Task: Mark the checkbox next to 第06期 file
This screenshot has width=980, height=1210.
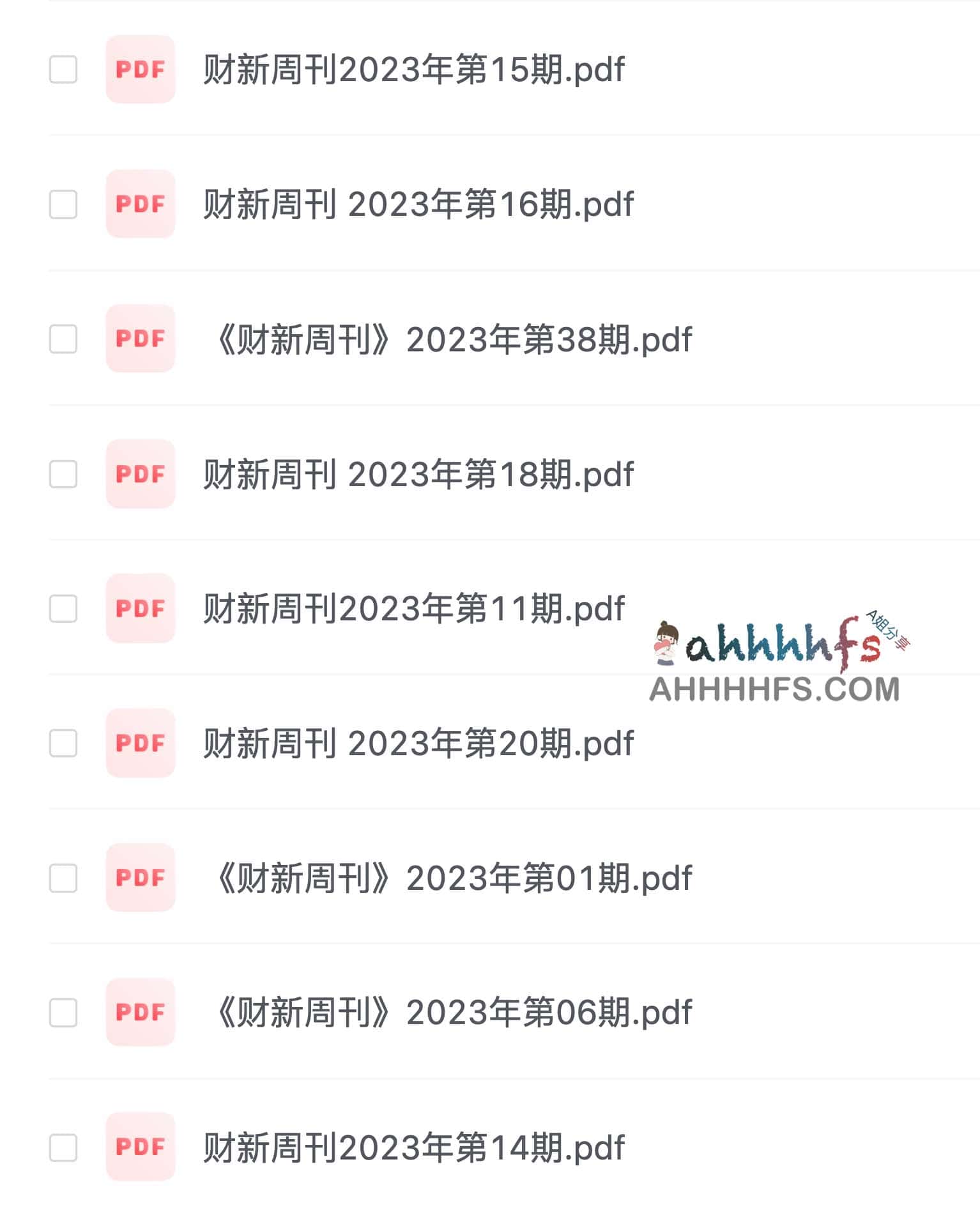Action: (x=63, y=1013)
